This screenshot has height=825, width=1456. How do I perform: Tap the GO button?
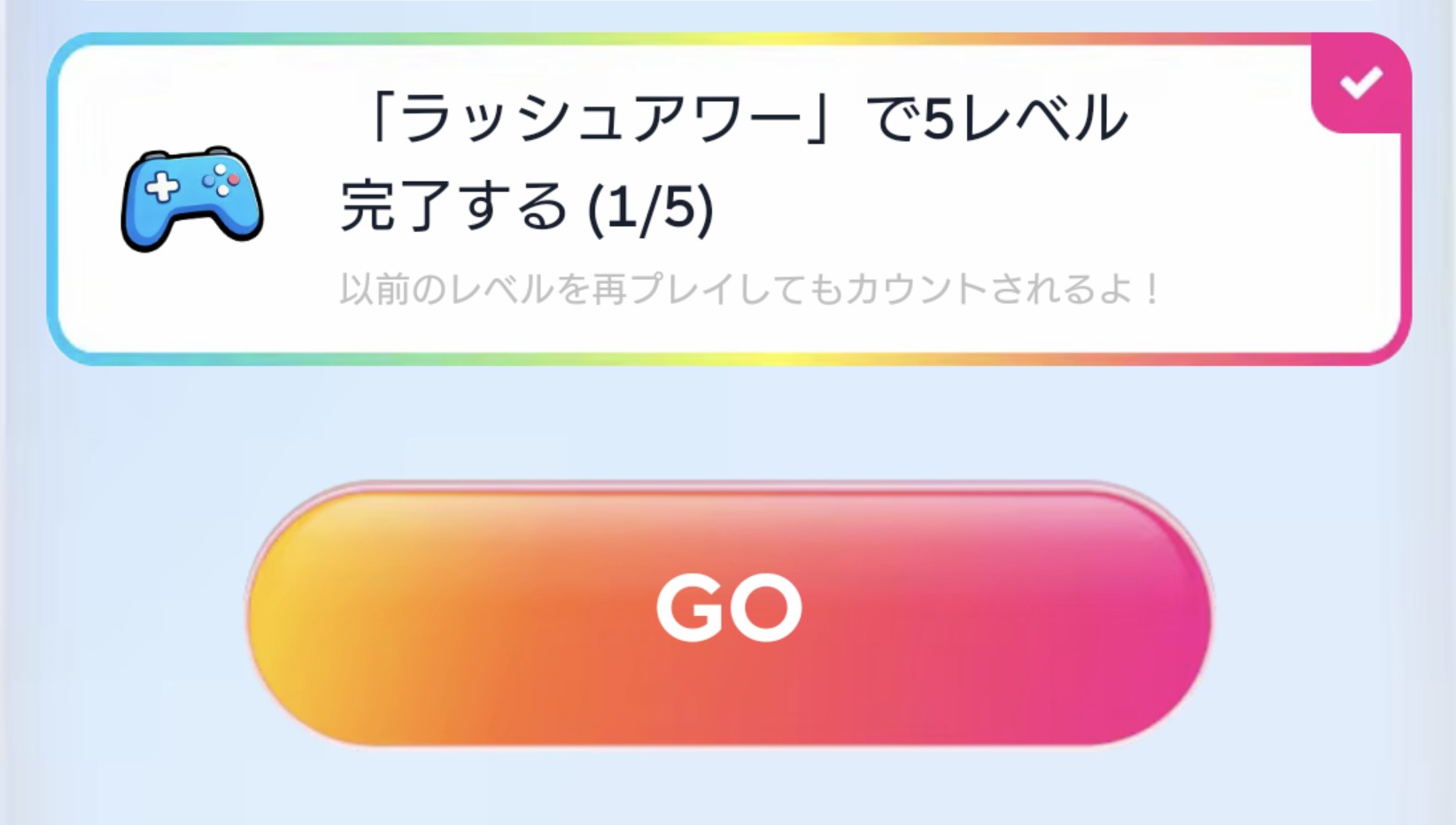(728, 613)
